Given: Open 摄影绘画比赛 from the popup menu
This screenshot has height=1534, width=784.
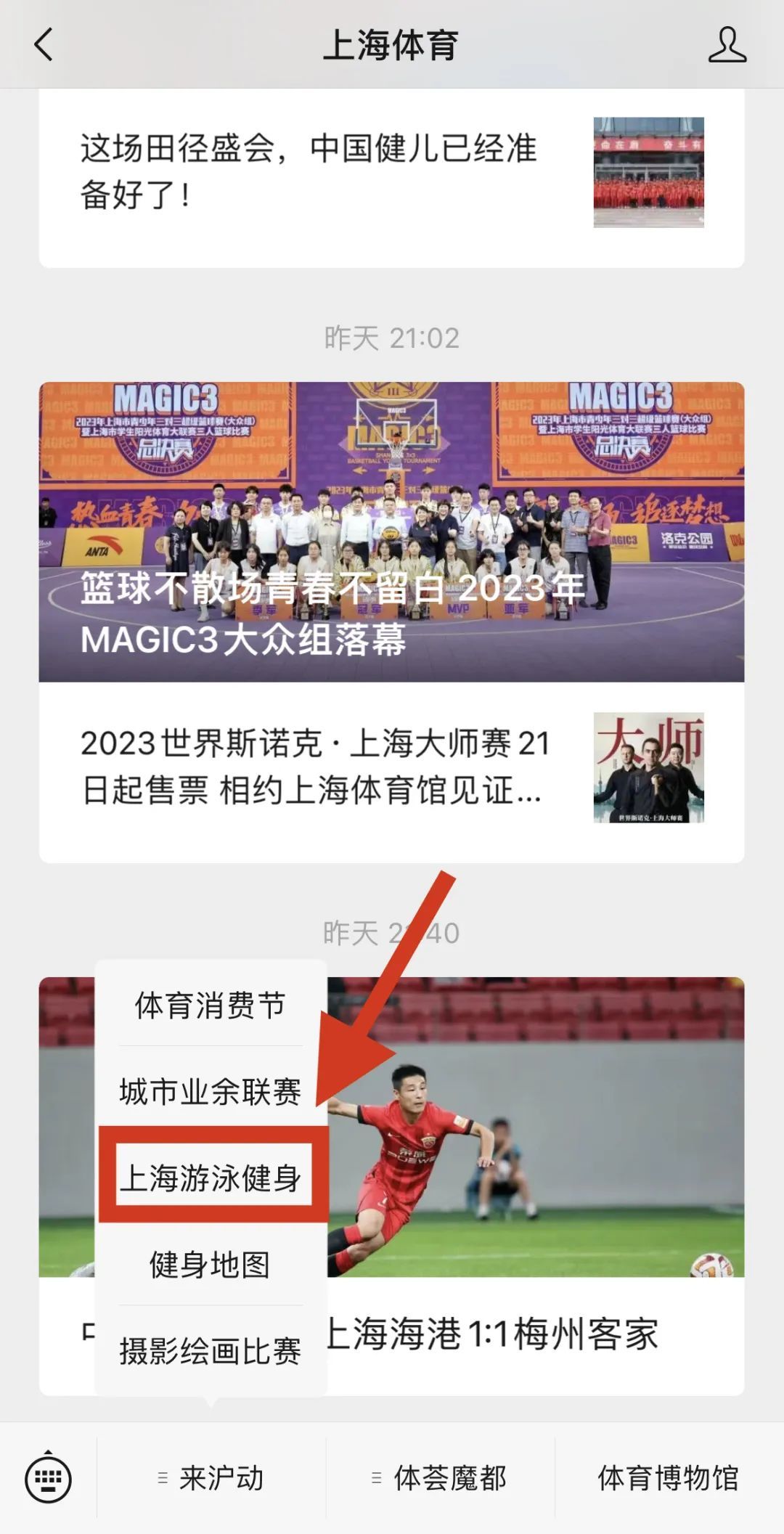Looking at the screenshot, I should [210, 1351].
